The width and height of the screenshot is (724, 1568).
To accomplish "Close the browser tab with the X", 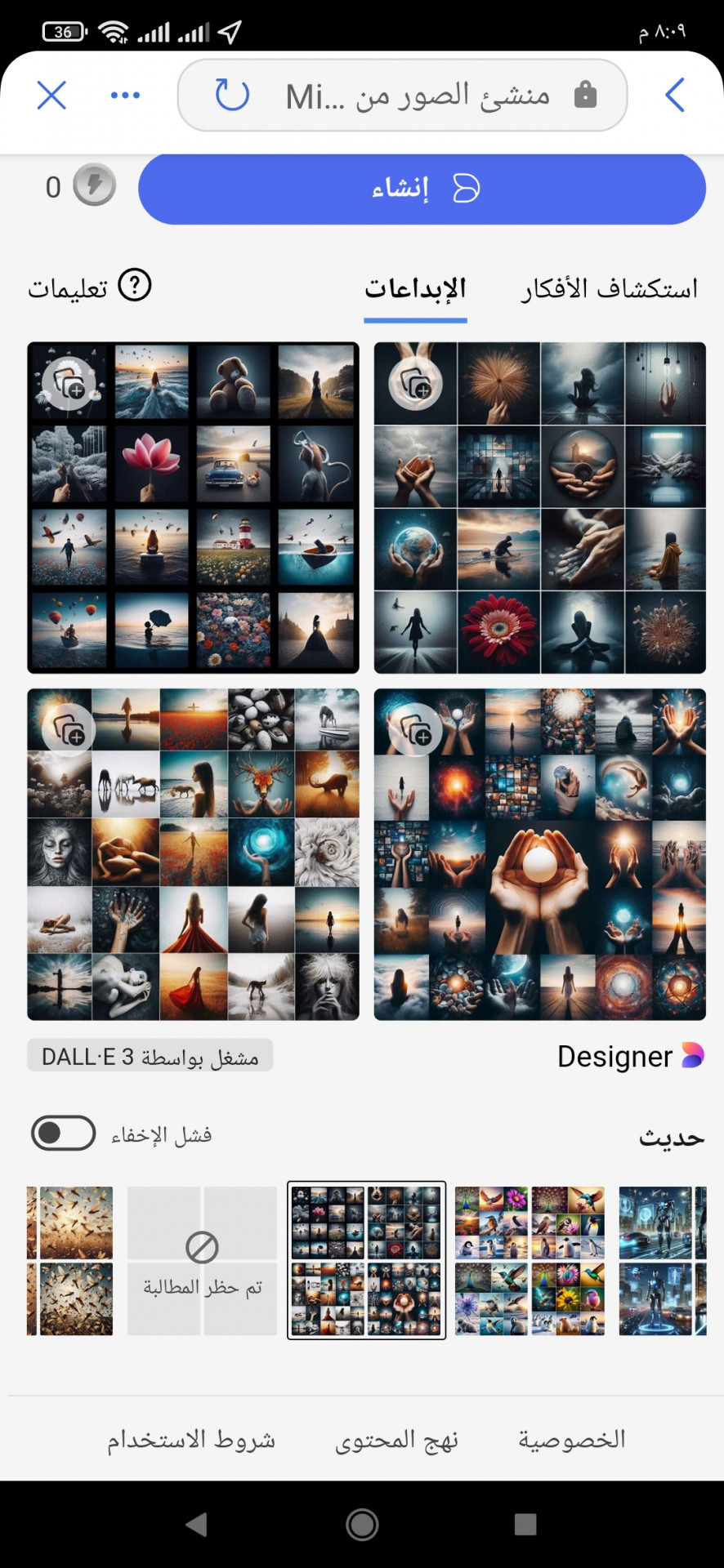I will click(51, 96).
